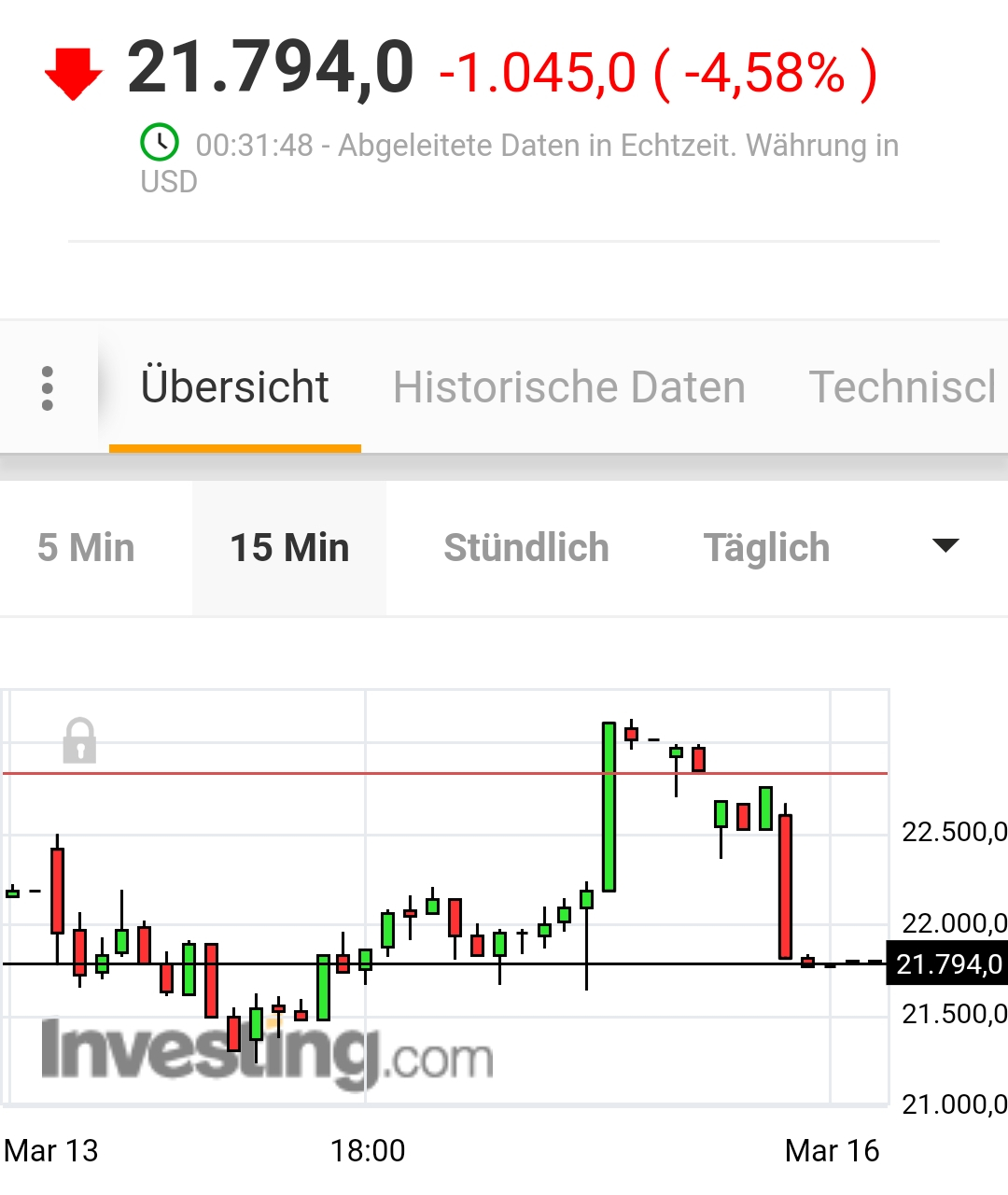Viewport: 1008px width, 1195px height.
Task: Expand the chart interval dropdown arrow
Action: point(945,546)
